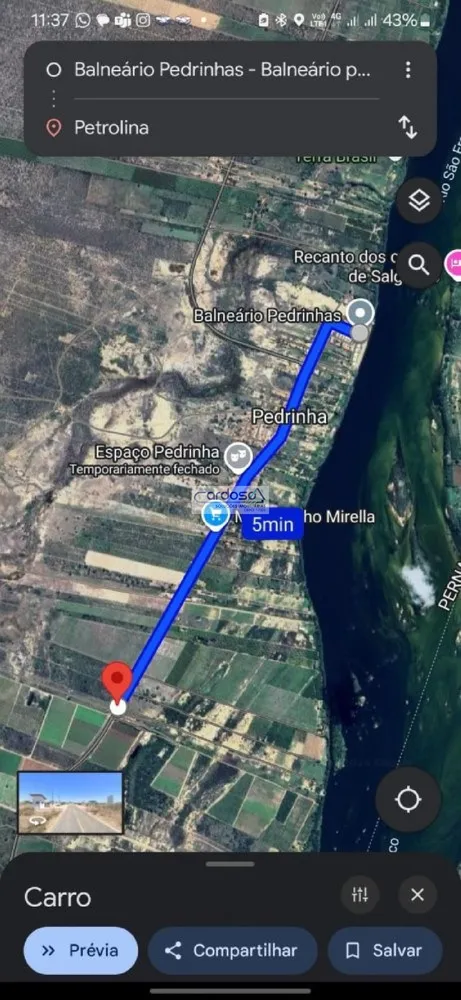Center map on my location
The width and height of the screenshot is (461, 1000).
coord(408,799)
